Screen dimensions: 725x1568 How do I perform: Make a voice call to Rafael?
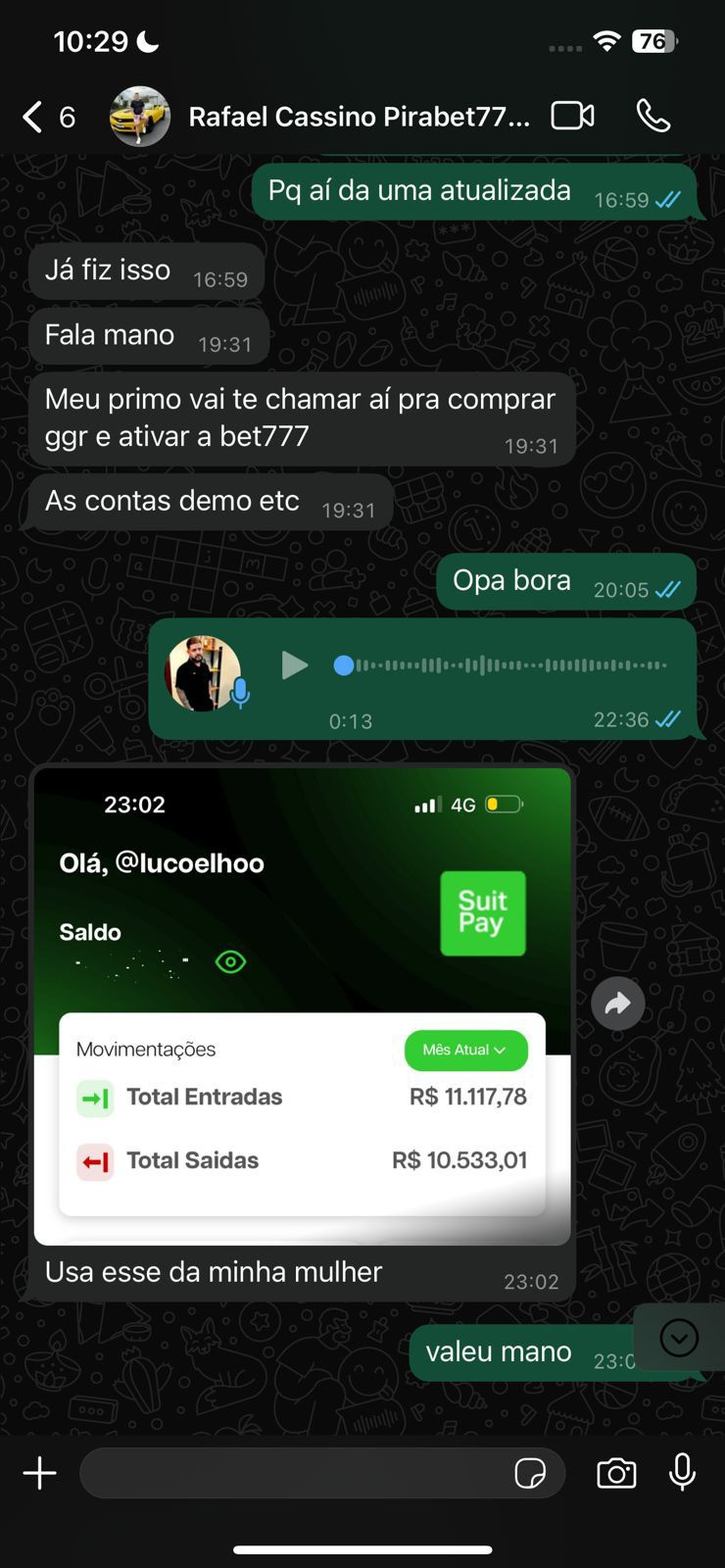(x=652, y=115)
